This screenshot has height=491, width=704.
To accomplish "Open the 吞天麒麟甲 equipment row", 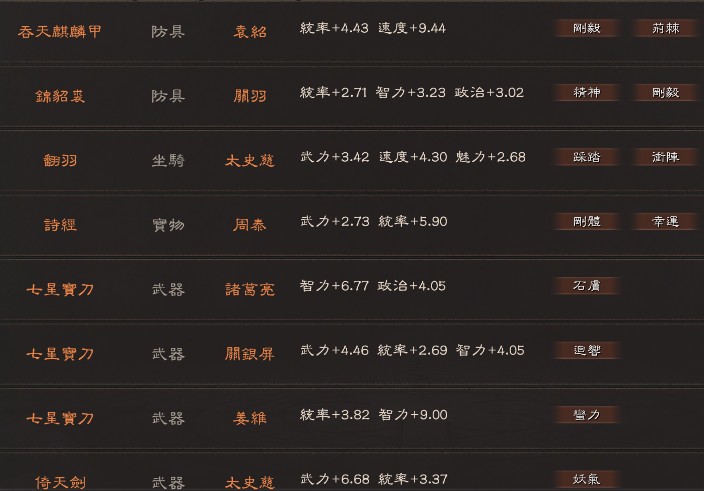I will point(60,31).
